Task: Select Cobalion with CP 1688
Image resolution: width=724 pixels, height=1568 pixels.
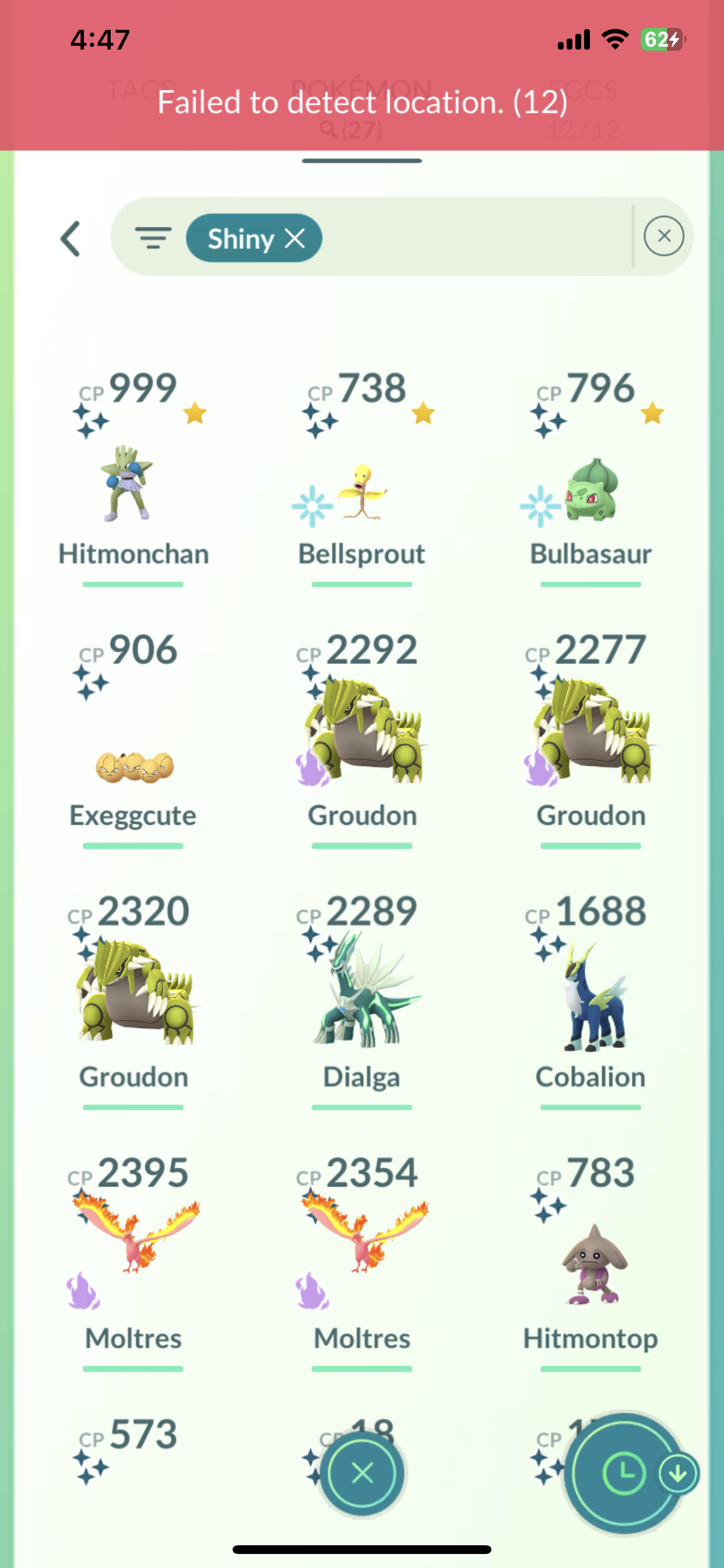Action: pos(591,998)
